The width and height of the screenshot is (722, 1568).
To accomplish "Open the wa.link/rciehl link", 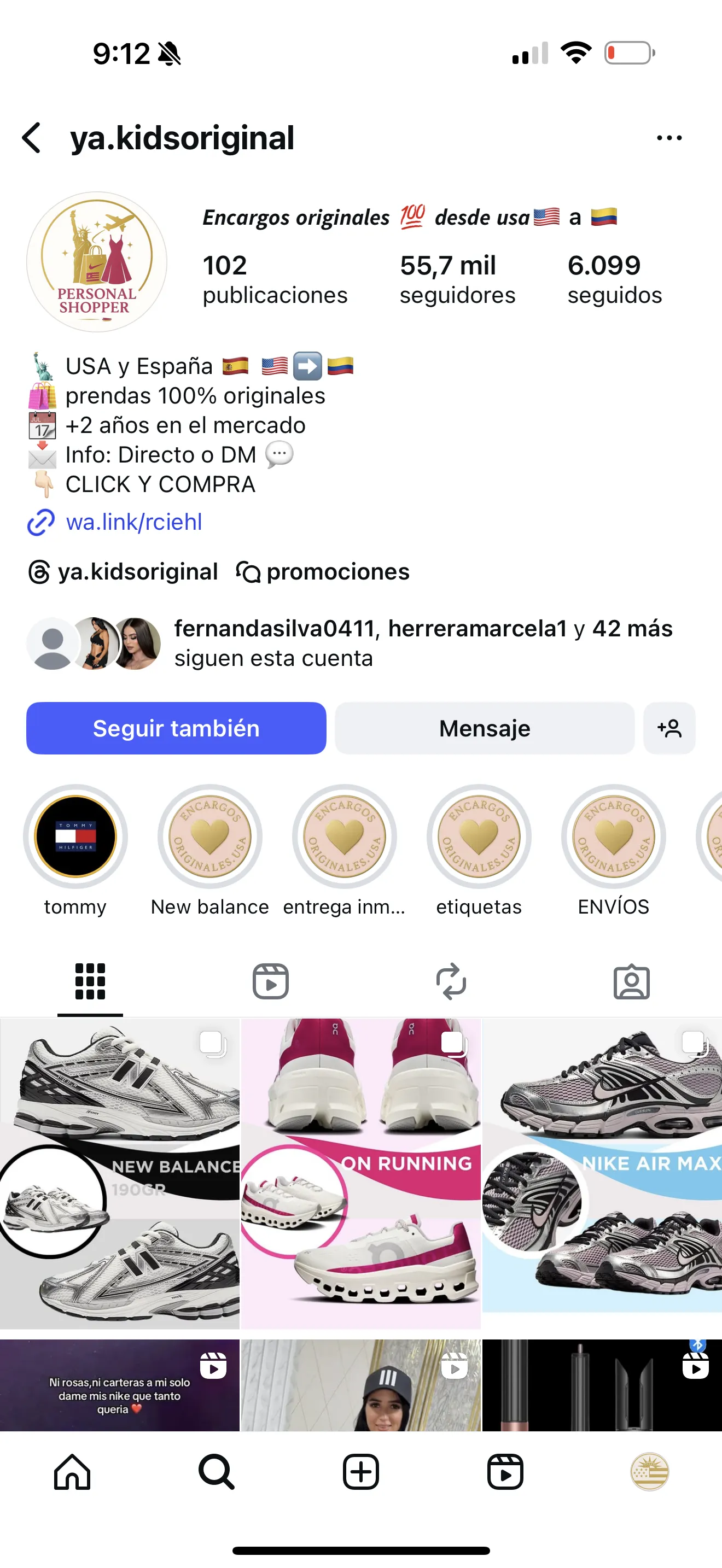I will [133, 522].
